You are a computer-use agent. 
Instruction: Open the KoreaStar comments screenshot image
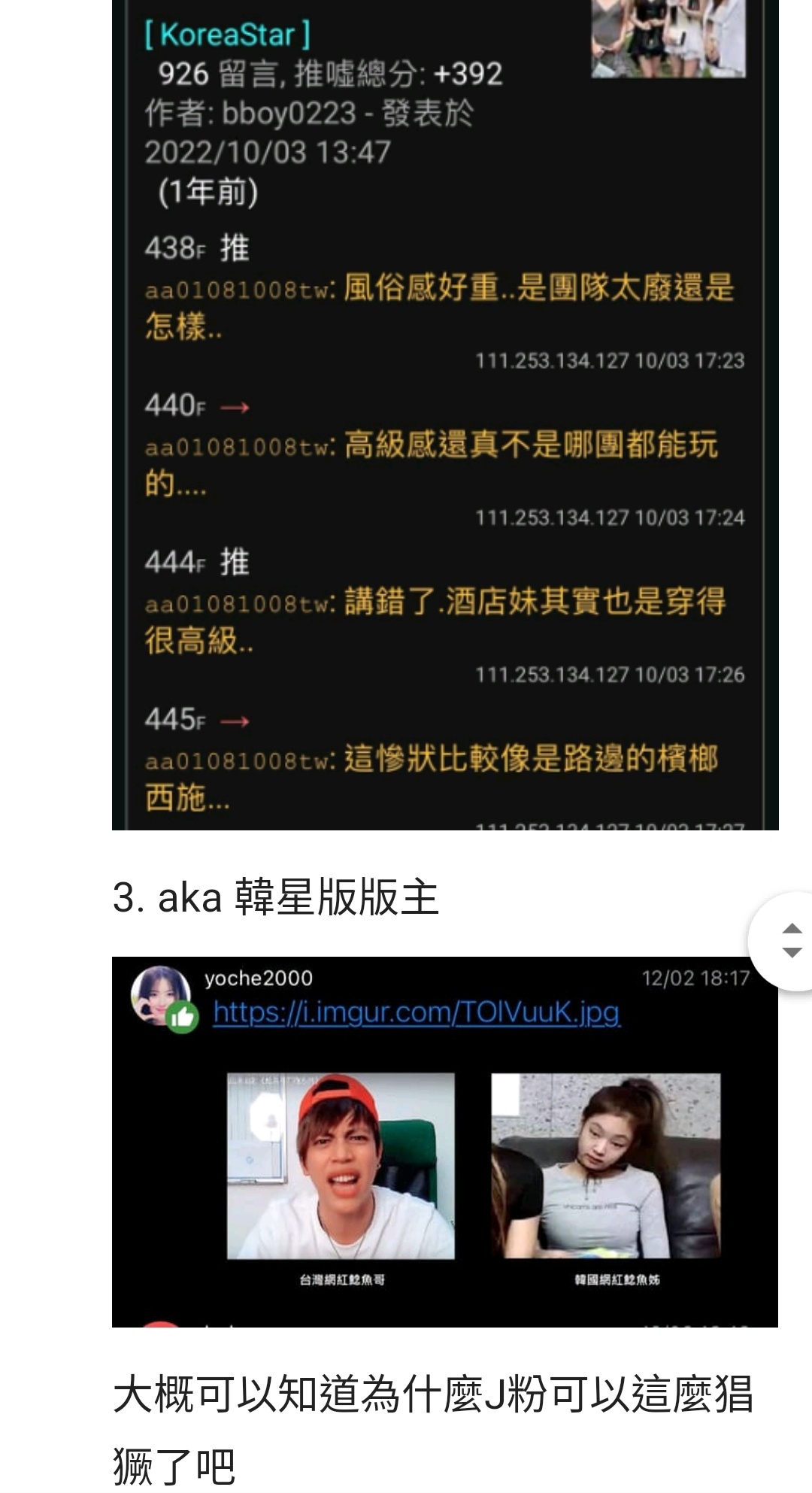[x=445, y=415]
